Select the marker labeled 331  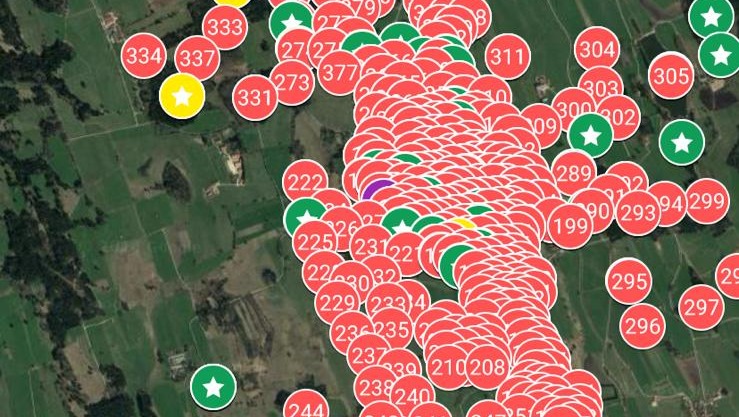(254, 98)
